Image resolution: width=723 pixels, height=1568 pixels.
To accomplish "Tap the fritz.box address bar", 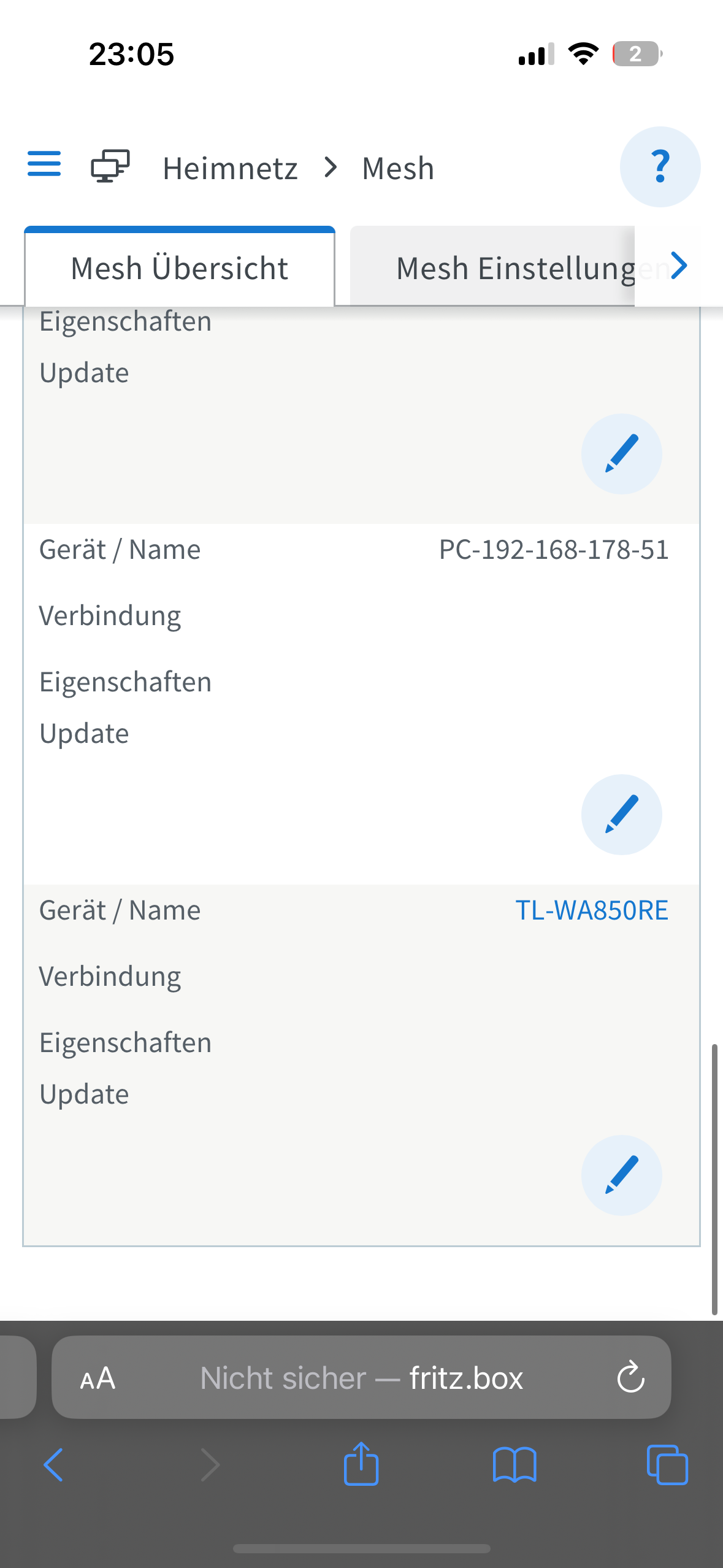I will click(x=362, y=1378).
